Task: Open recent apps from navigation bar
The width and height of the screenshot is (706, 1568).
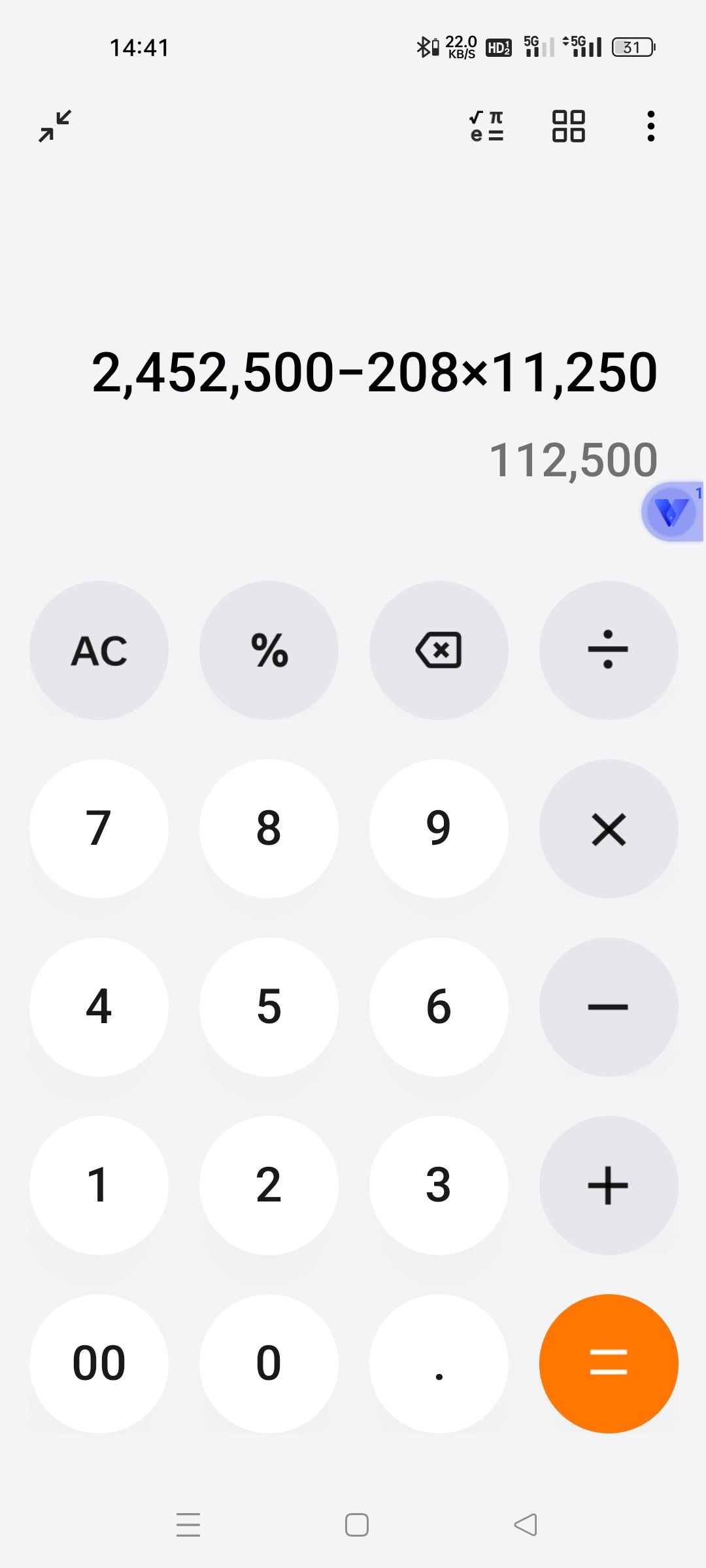Action: 188,1525
